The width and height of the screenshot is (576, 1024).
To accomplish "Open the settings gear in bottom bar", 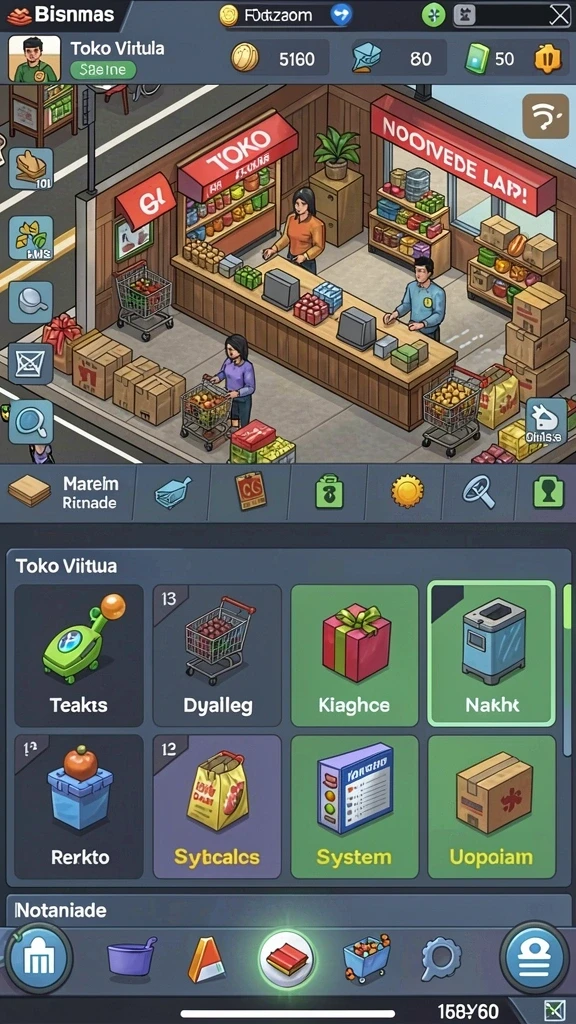I will tap(441, 959).
